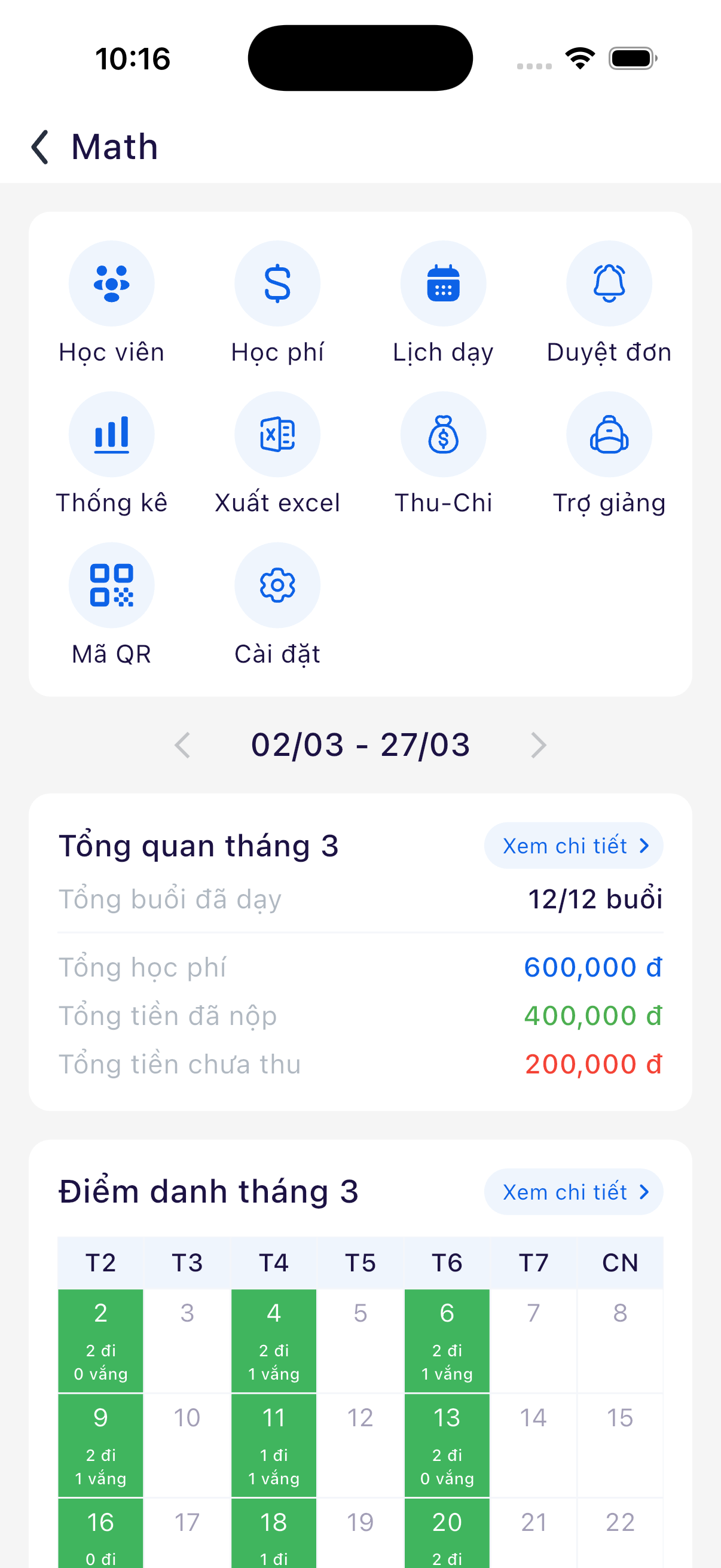Open Xem chi tiết for Tổng quan tháng 3

pyautogui.click(x=574, y=845)
